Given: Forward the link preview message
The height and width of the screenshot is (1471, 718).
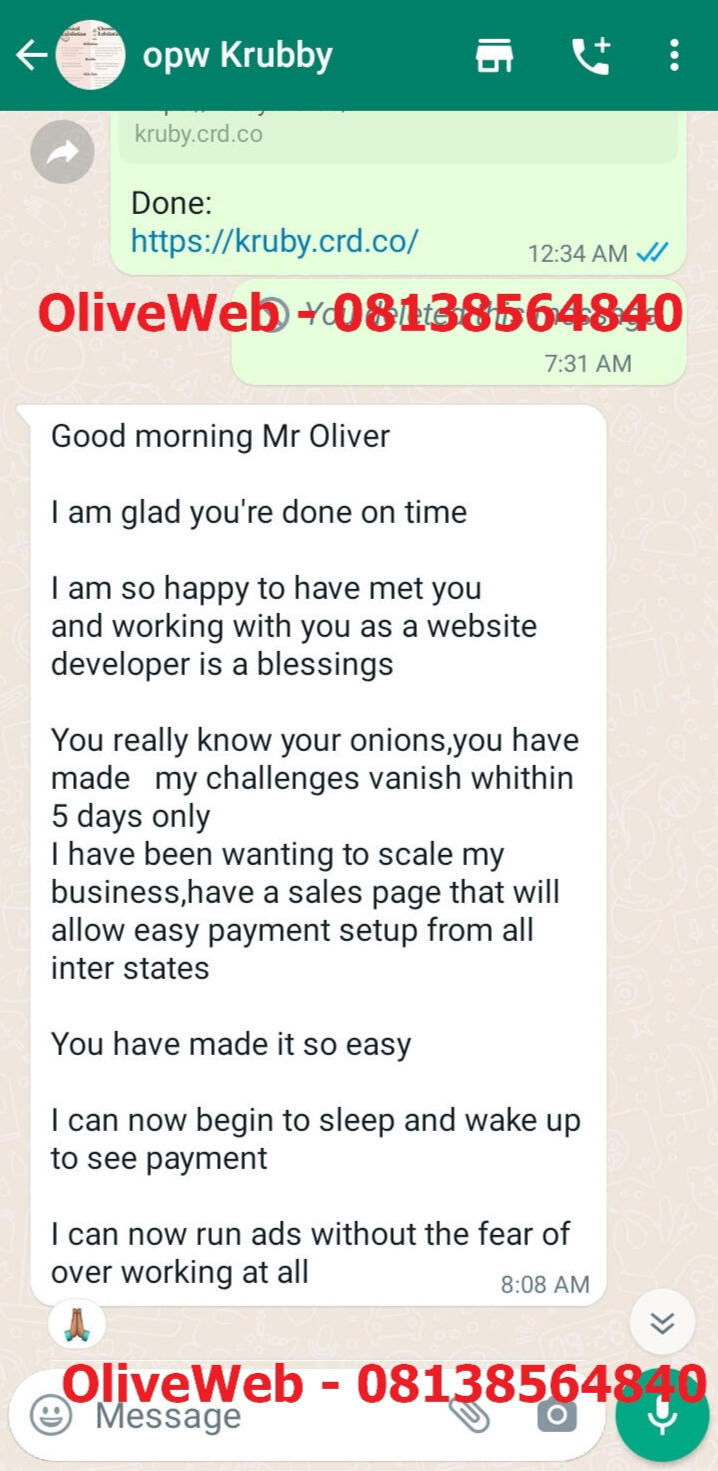Looking at the screenshot, I should pyautogui.click(x=62, y=152).
